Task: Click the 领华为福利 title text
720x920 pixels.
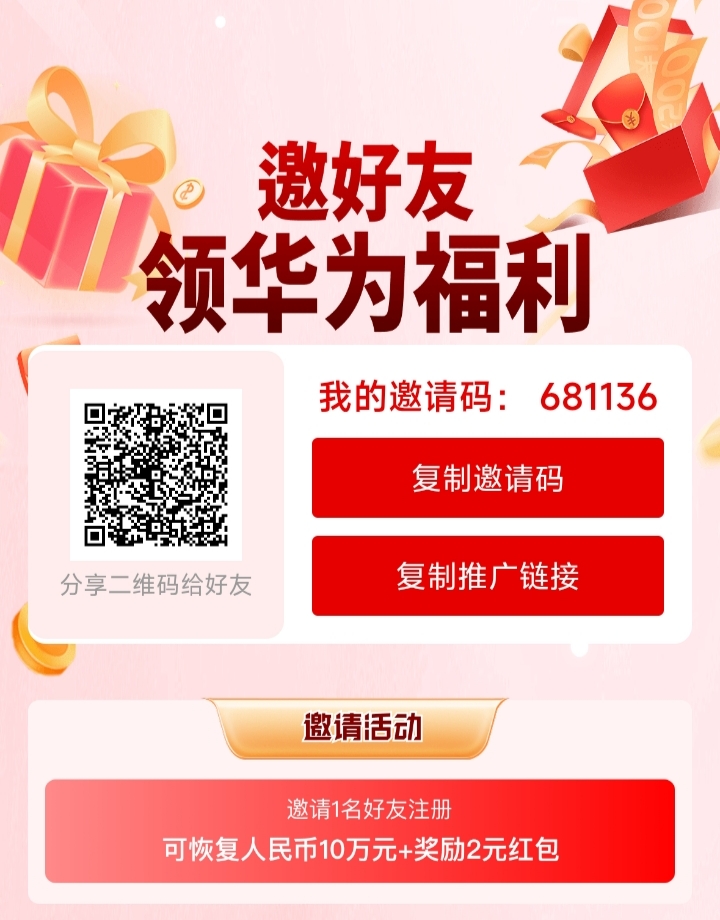Action: coord(360,280)
